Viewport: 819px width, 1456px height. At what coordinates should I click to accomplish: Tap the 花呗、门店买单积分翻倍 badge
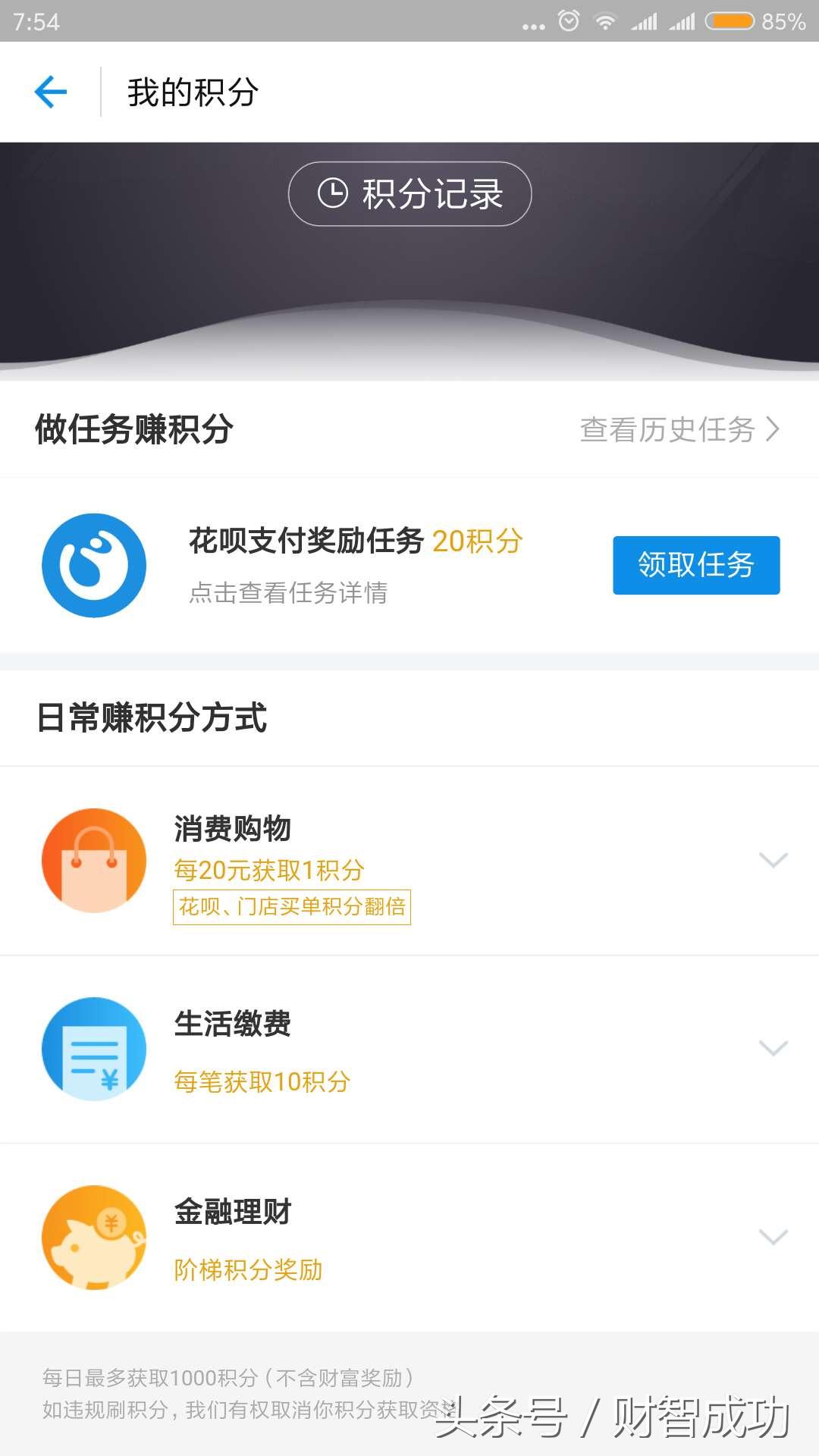290,907
